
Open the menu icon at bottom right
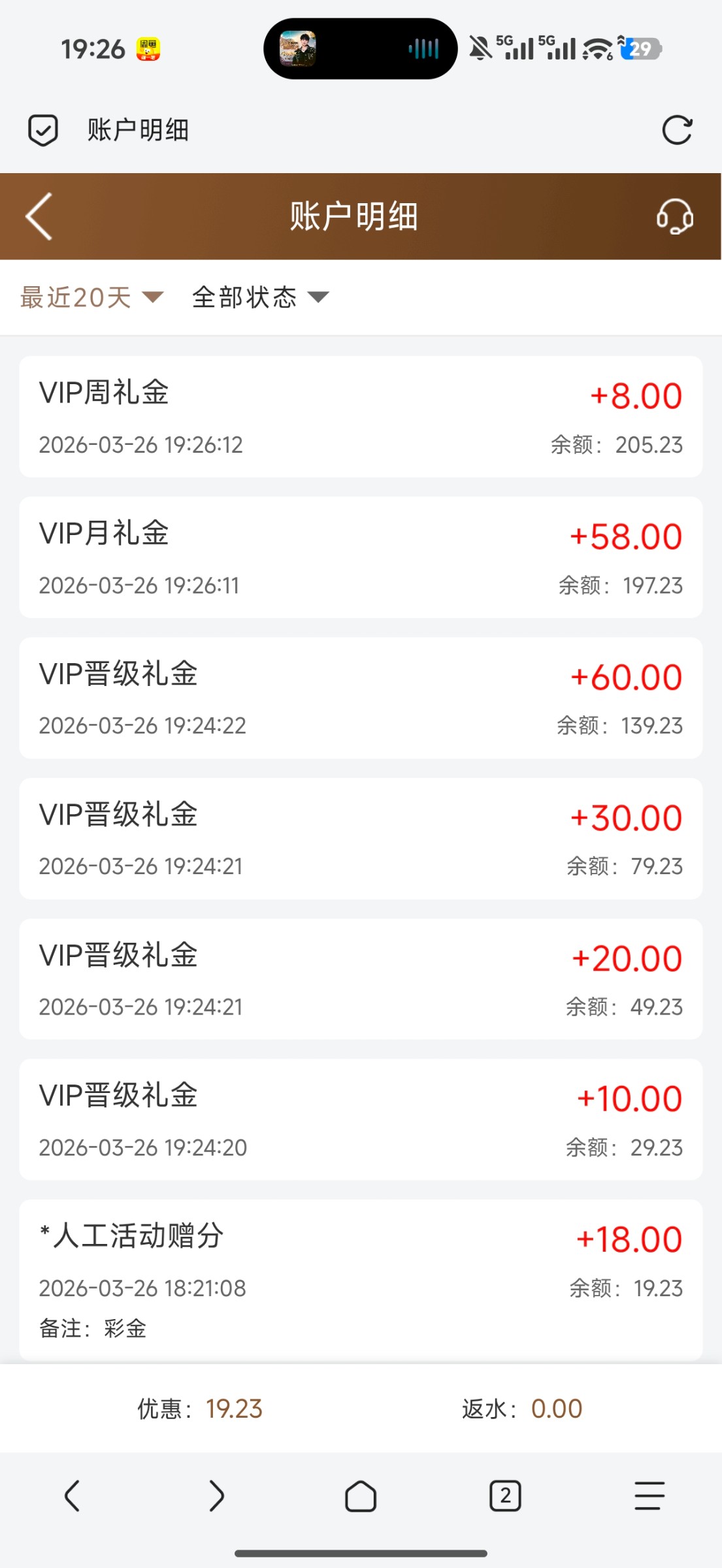click(649, 1497)
